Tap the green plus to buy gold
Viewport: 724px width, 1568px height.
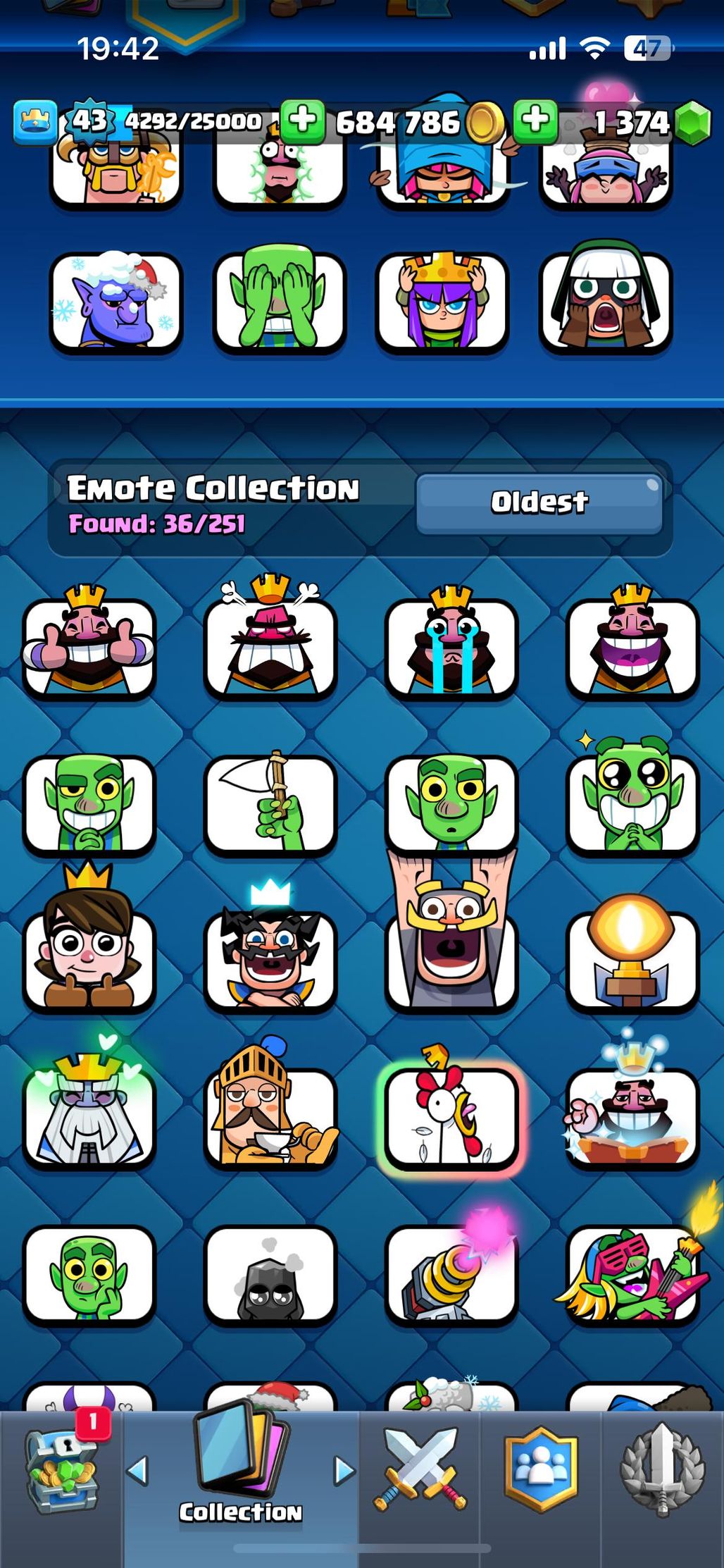pyautogui.click(x=303, y=121)
